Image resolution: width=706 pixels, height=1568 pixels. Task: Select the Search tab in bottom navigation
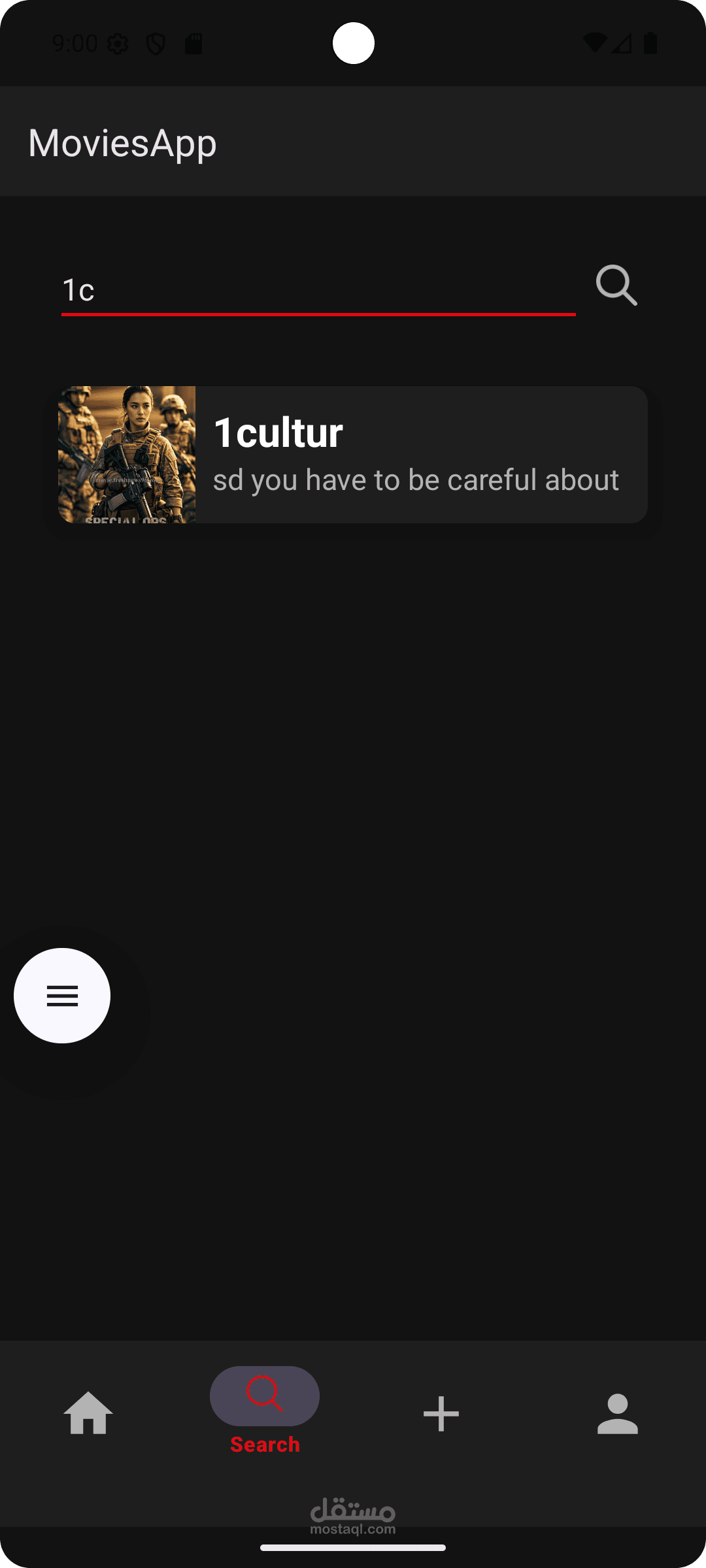click(265, 1411)
